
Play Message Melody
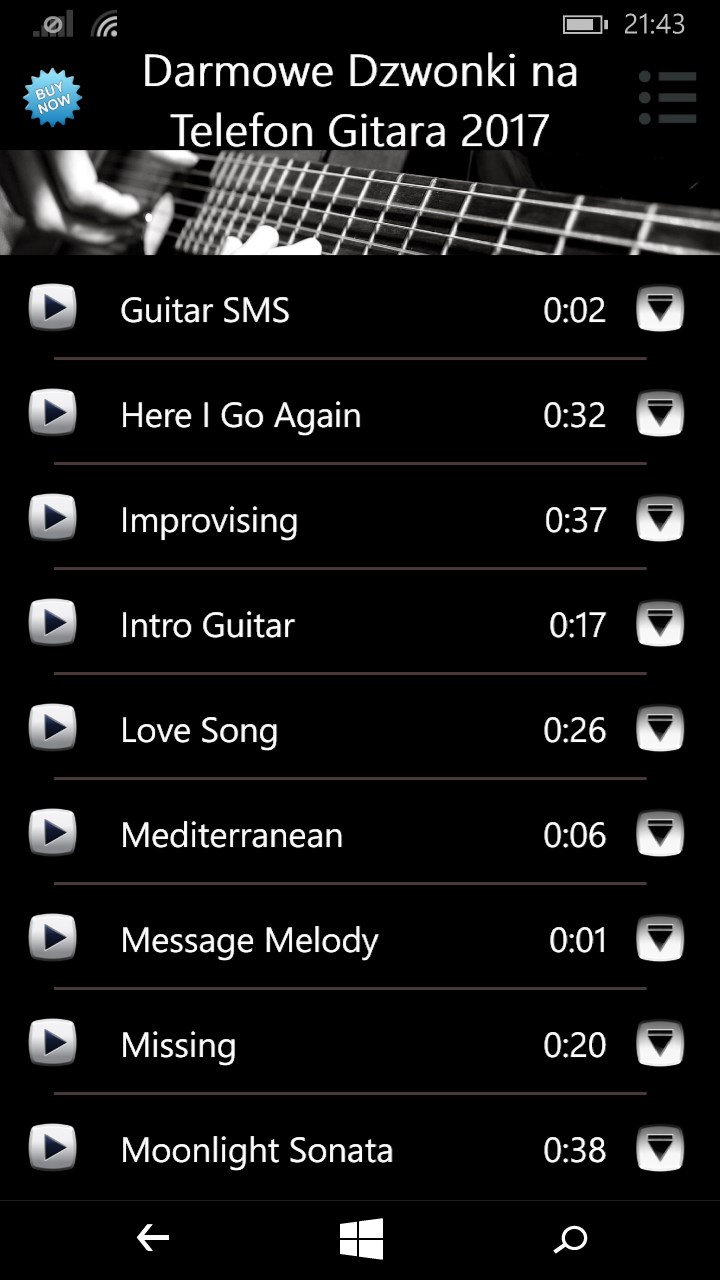[x=53, y=939]
